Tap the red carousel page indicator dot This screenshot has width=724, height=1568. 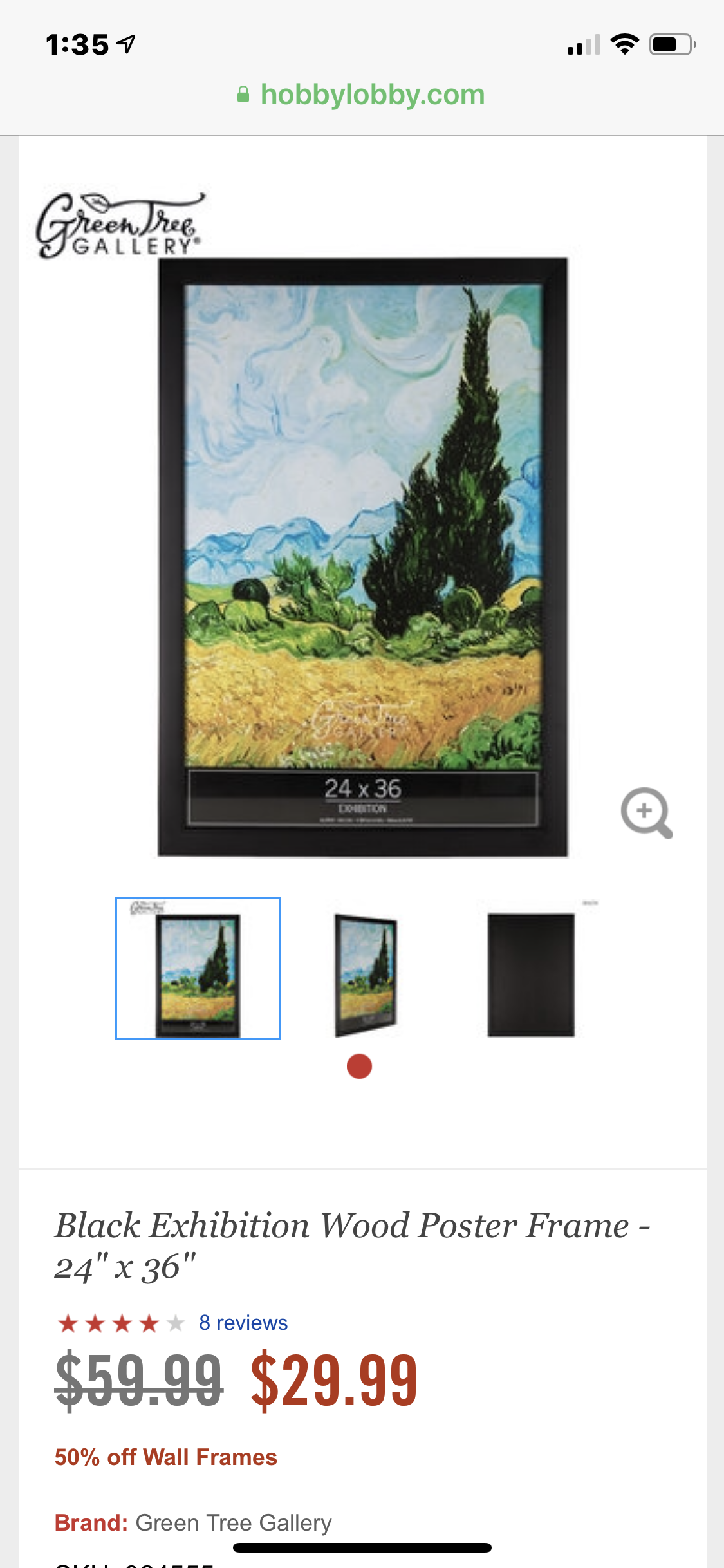tap(359, 1067)
